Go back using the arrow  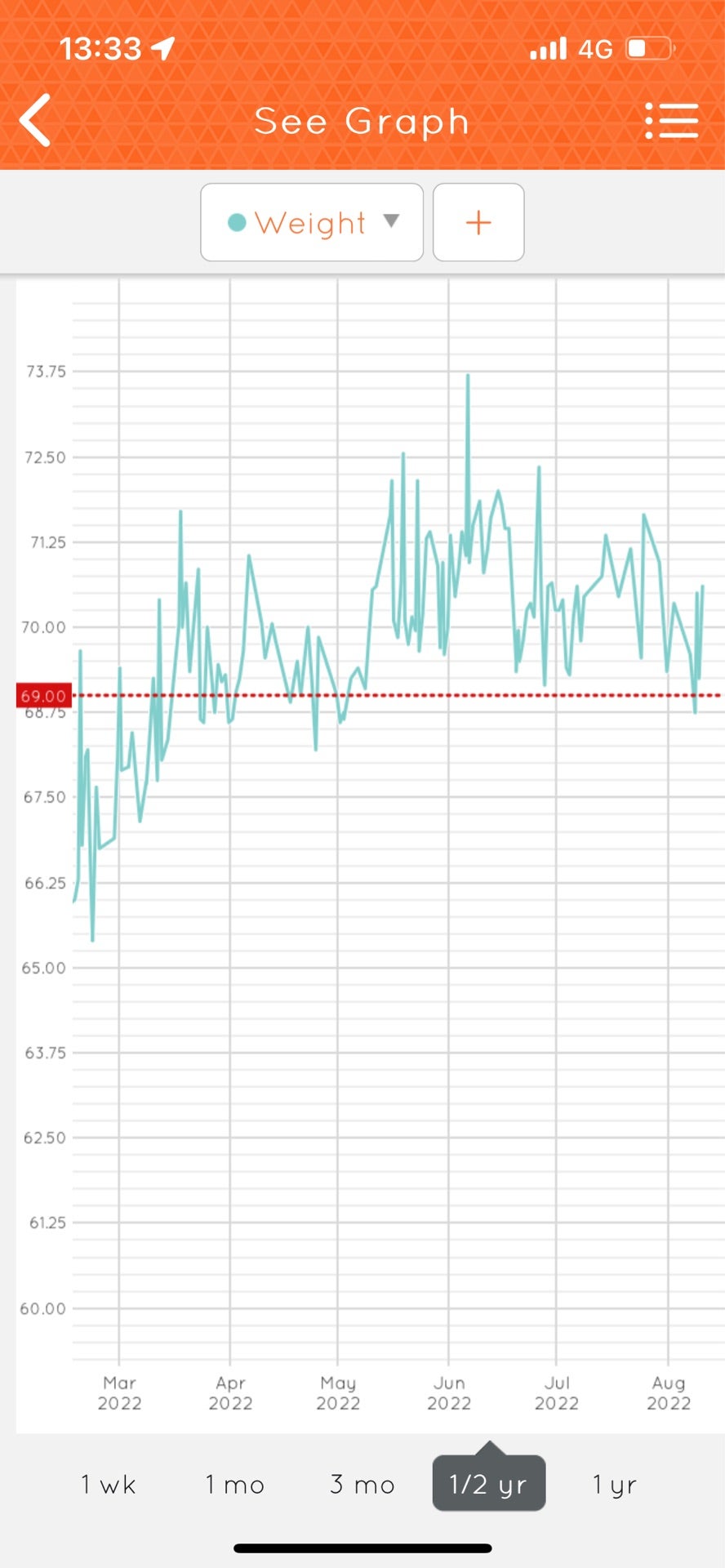(x=35, y=120)
